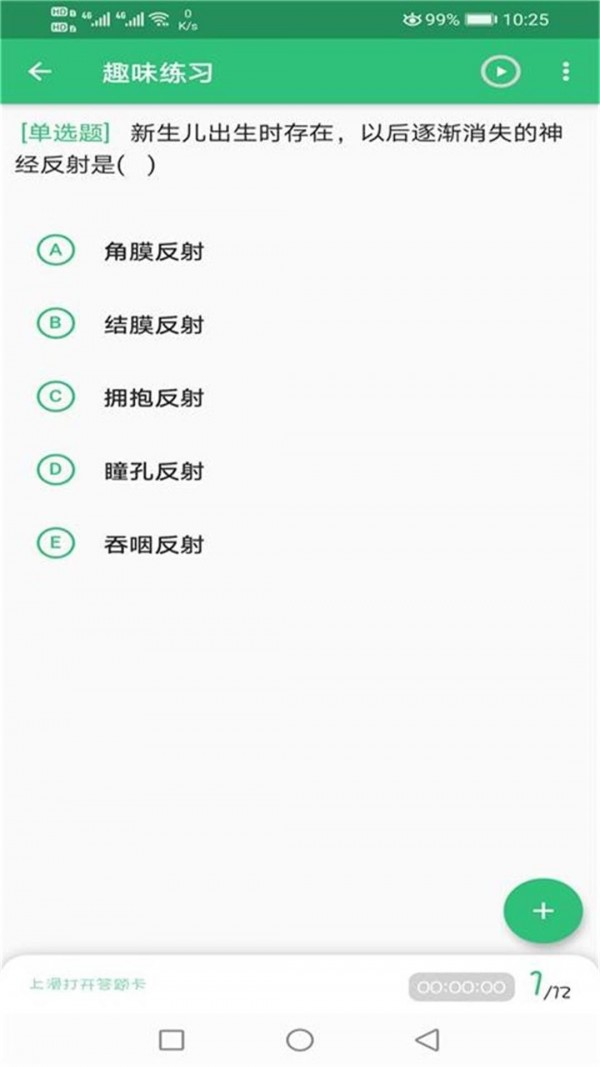
Task: Tap the system home button
Action: [300, 1040]
